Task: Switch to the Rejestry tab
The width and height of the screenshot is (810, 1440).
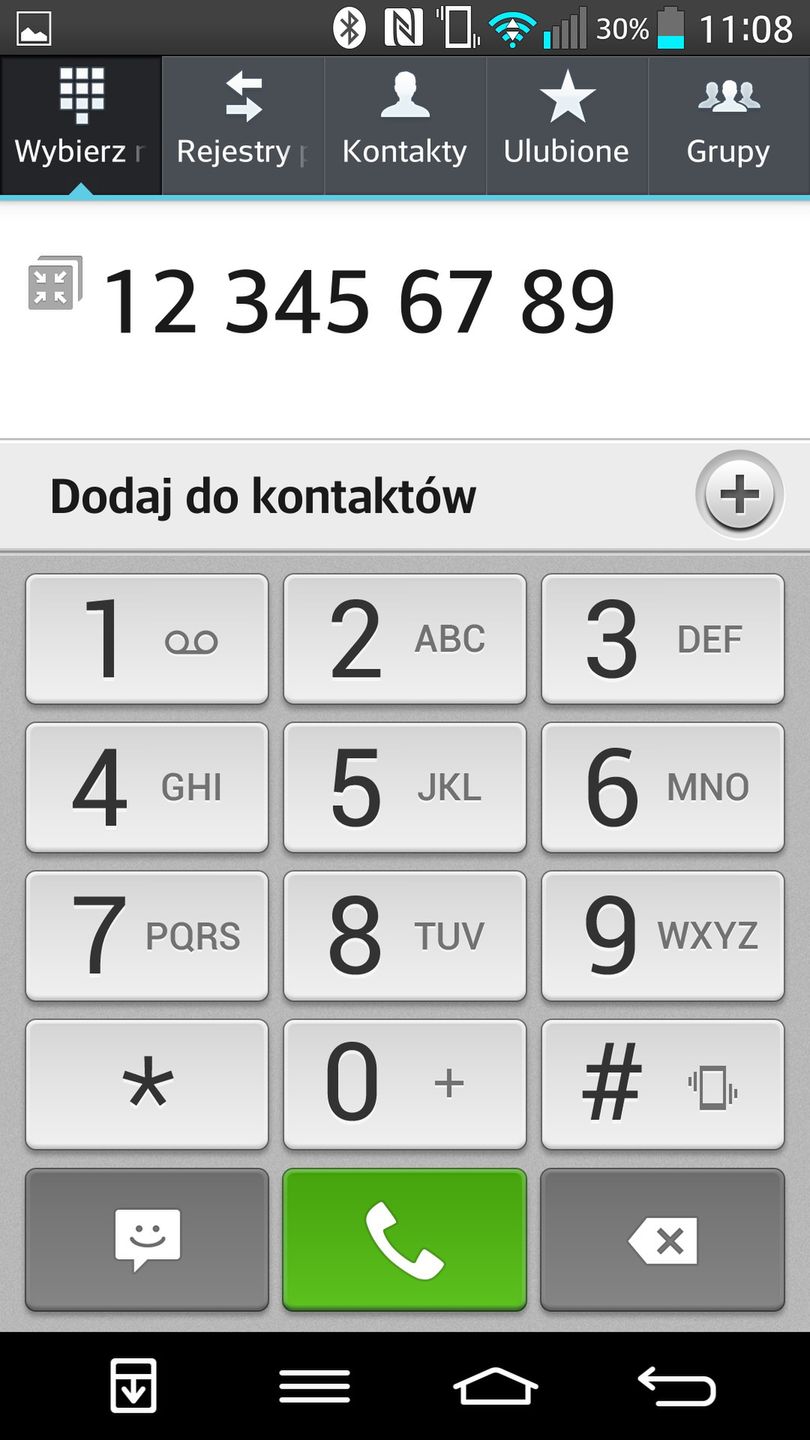Action: pos(243,125)
